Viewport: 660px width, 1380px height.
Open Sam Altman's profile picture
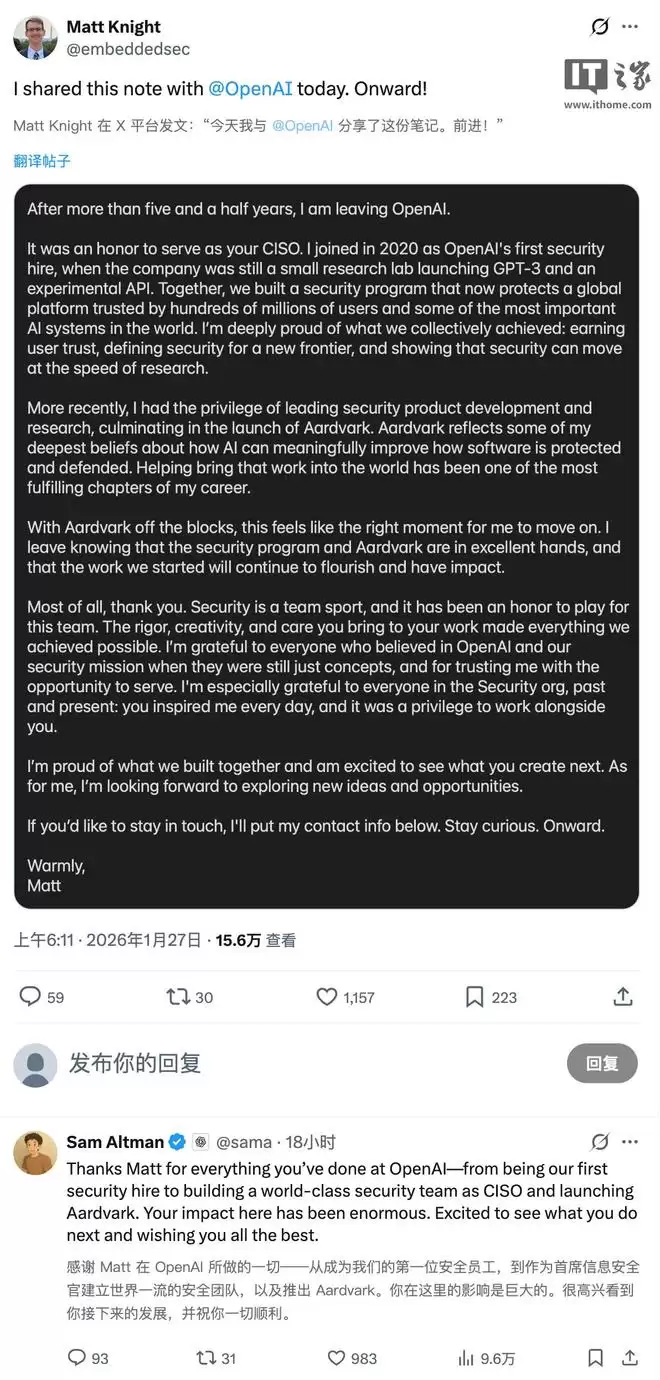click(35, 1153)
